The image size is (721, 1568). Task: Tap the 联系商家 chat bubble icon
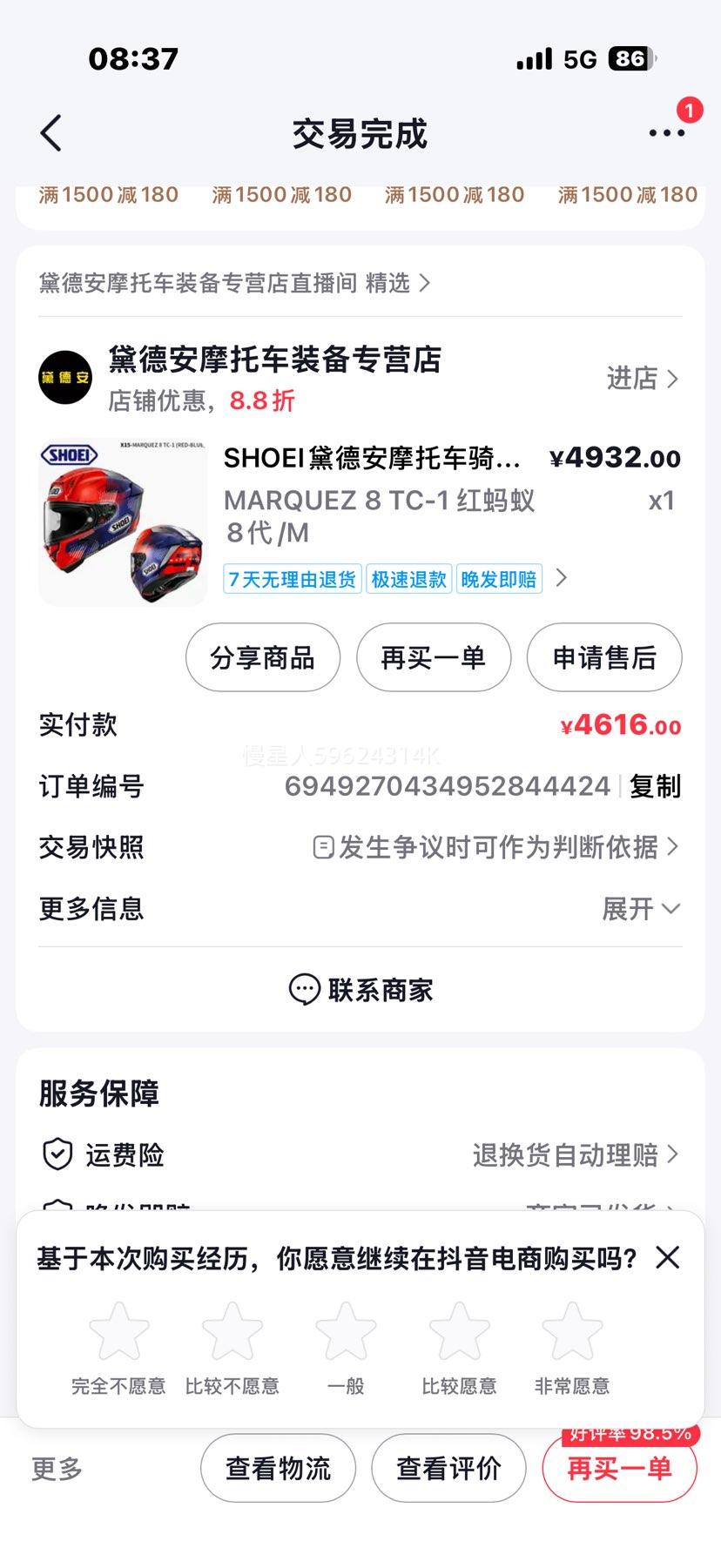pyautogui.click(x=304, y=989)
